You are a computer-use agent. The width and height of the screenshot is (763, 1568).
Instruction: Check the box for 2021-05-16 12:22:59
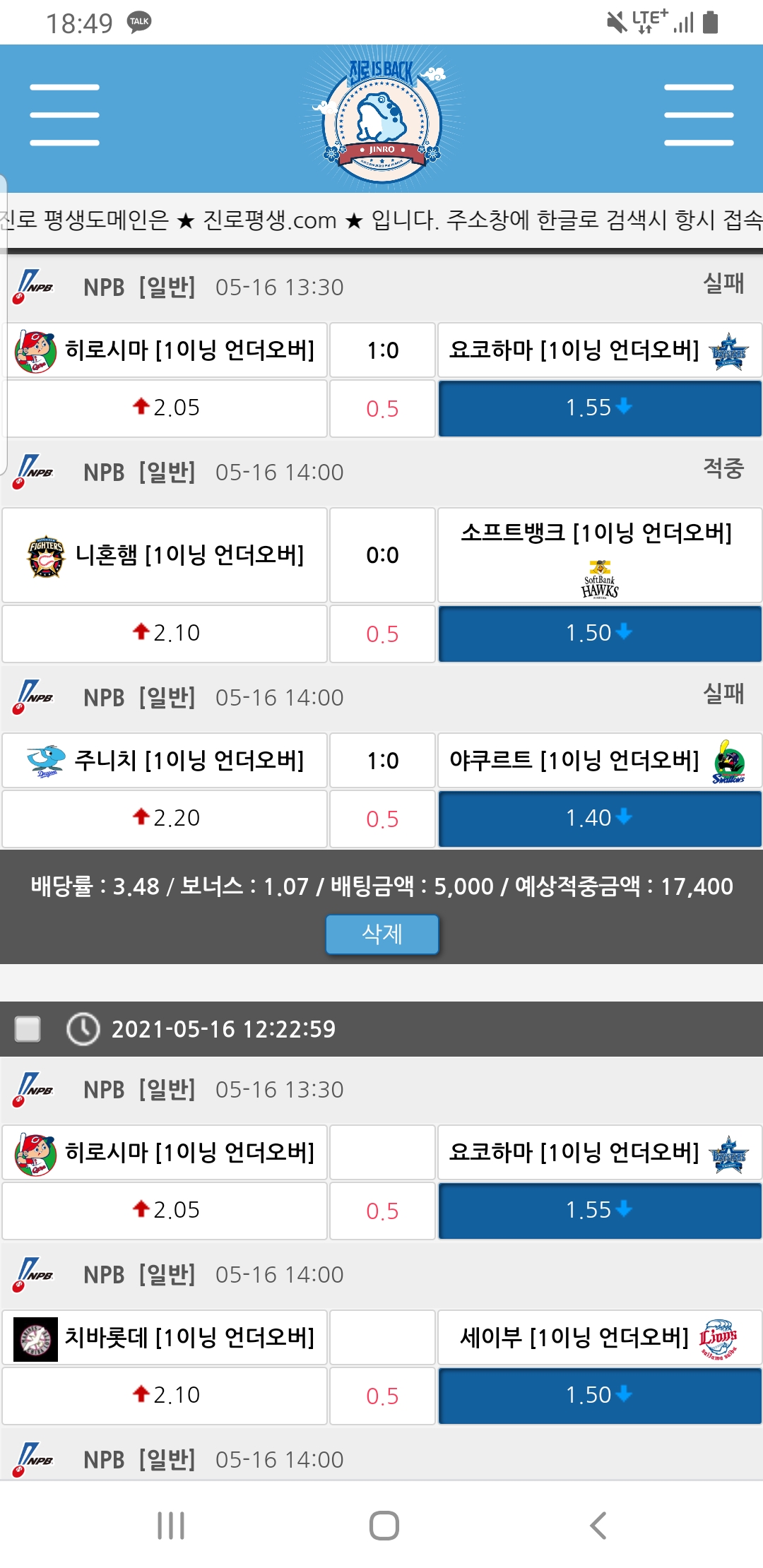(28, 1029)
